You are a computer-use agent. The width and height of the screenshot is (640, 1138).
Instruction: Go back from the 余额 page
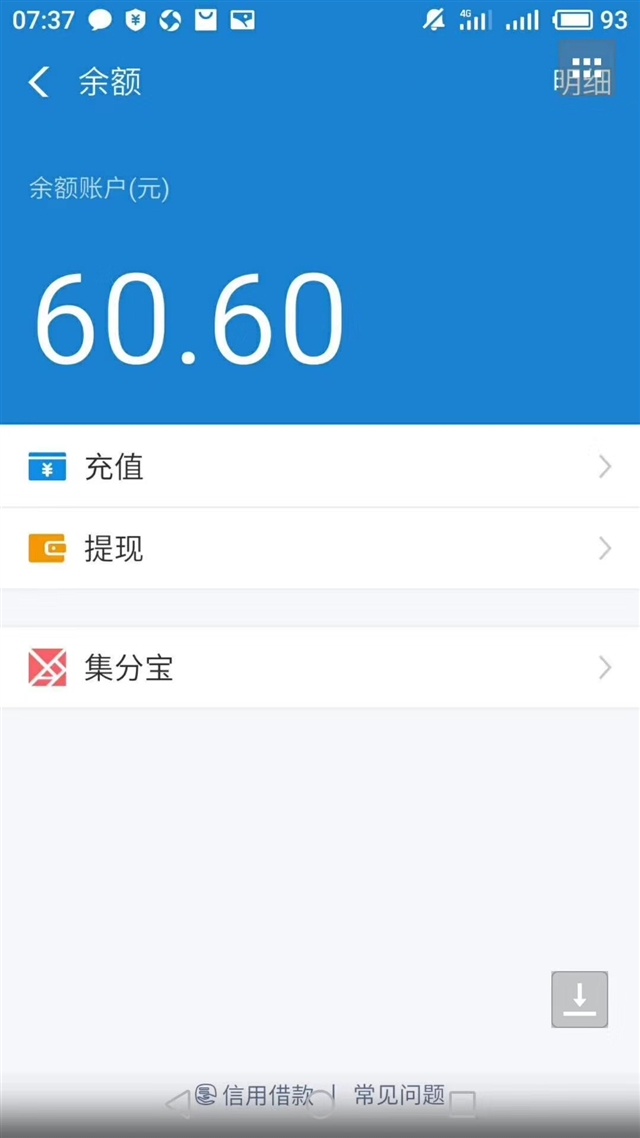[x=39, y=82]
